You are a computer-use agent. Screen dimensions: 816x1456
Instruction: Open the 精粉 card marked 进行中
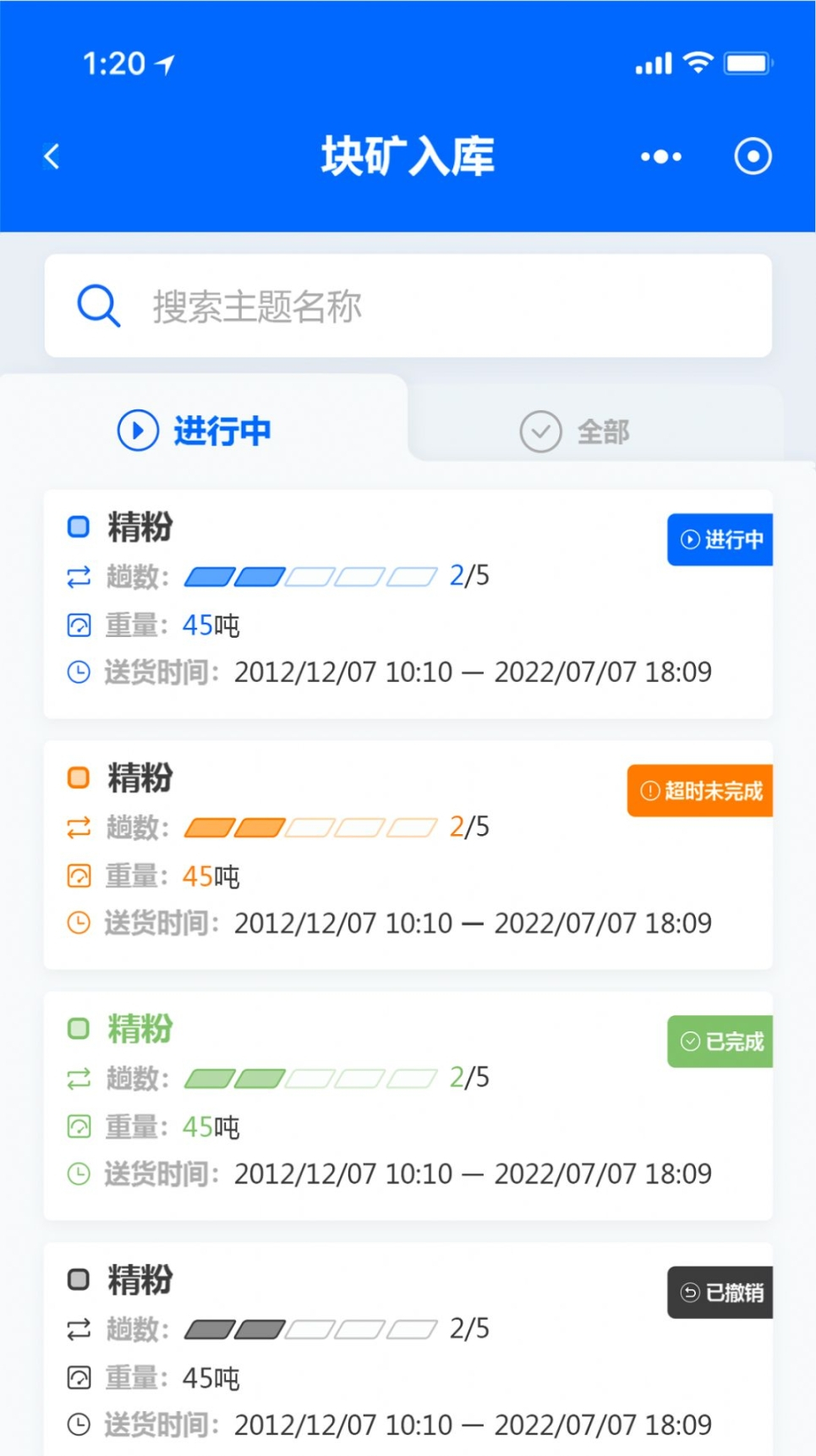pos(408,604)
